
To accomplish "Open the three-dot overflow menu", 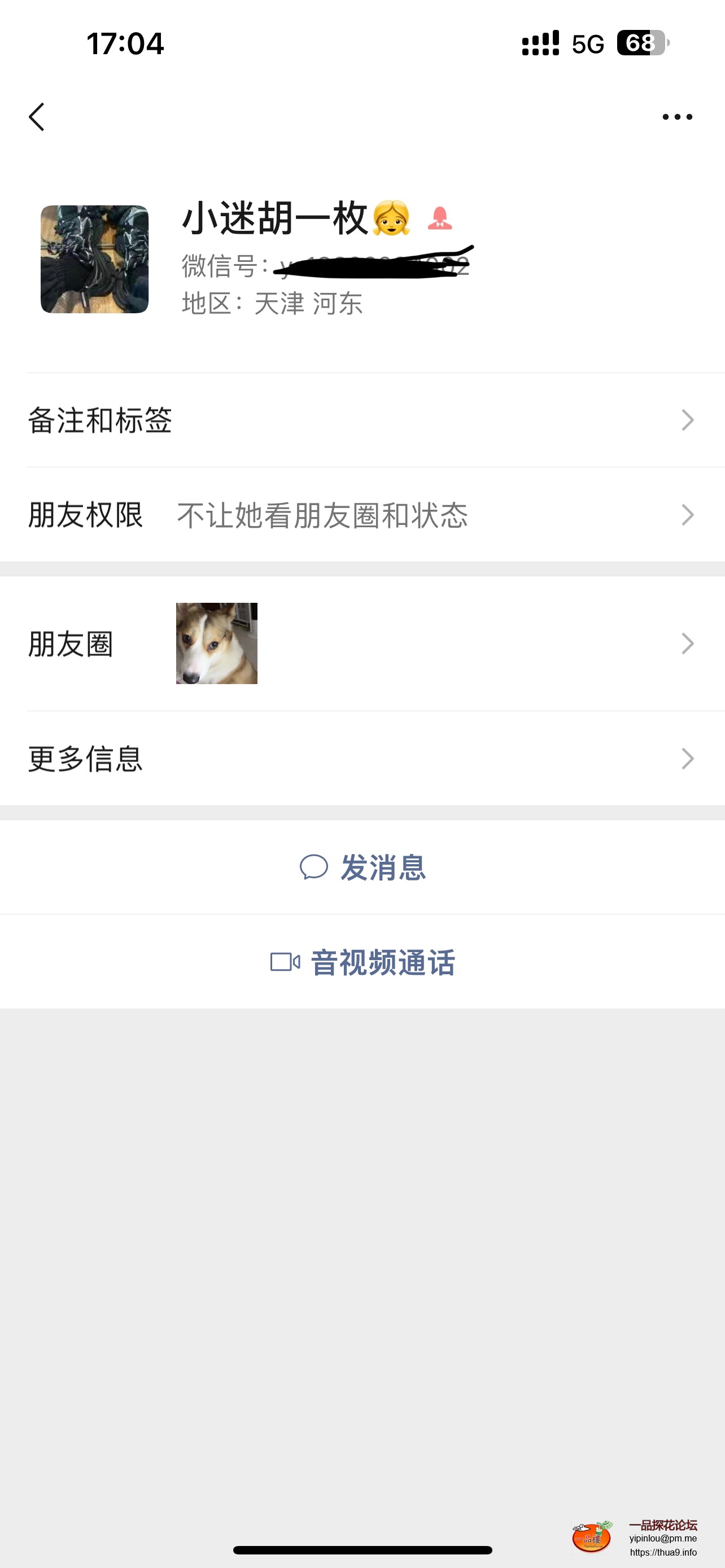I will [677, 116].
